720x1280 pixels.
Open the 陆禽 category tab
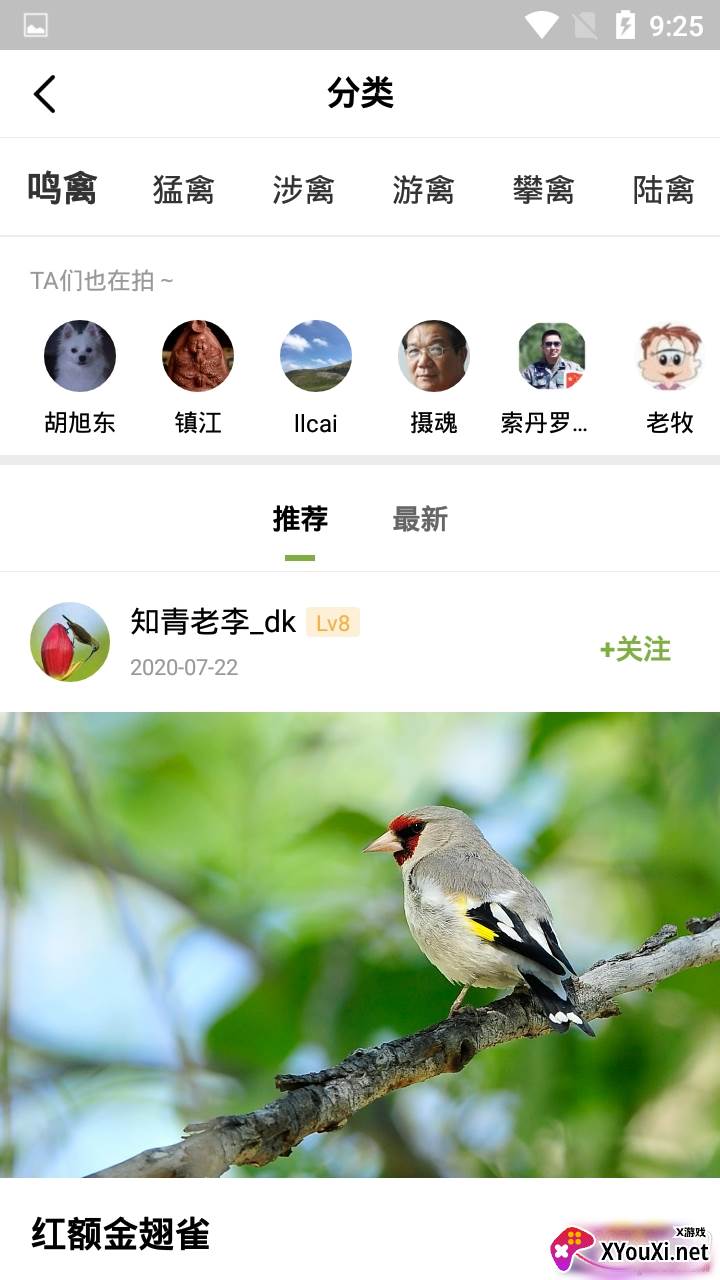pyautogui.click(x=663, y=189)
